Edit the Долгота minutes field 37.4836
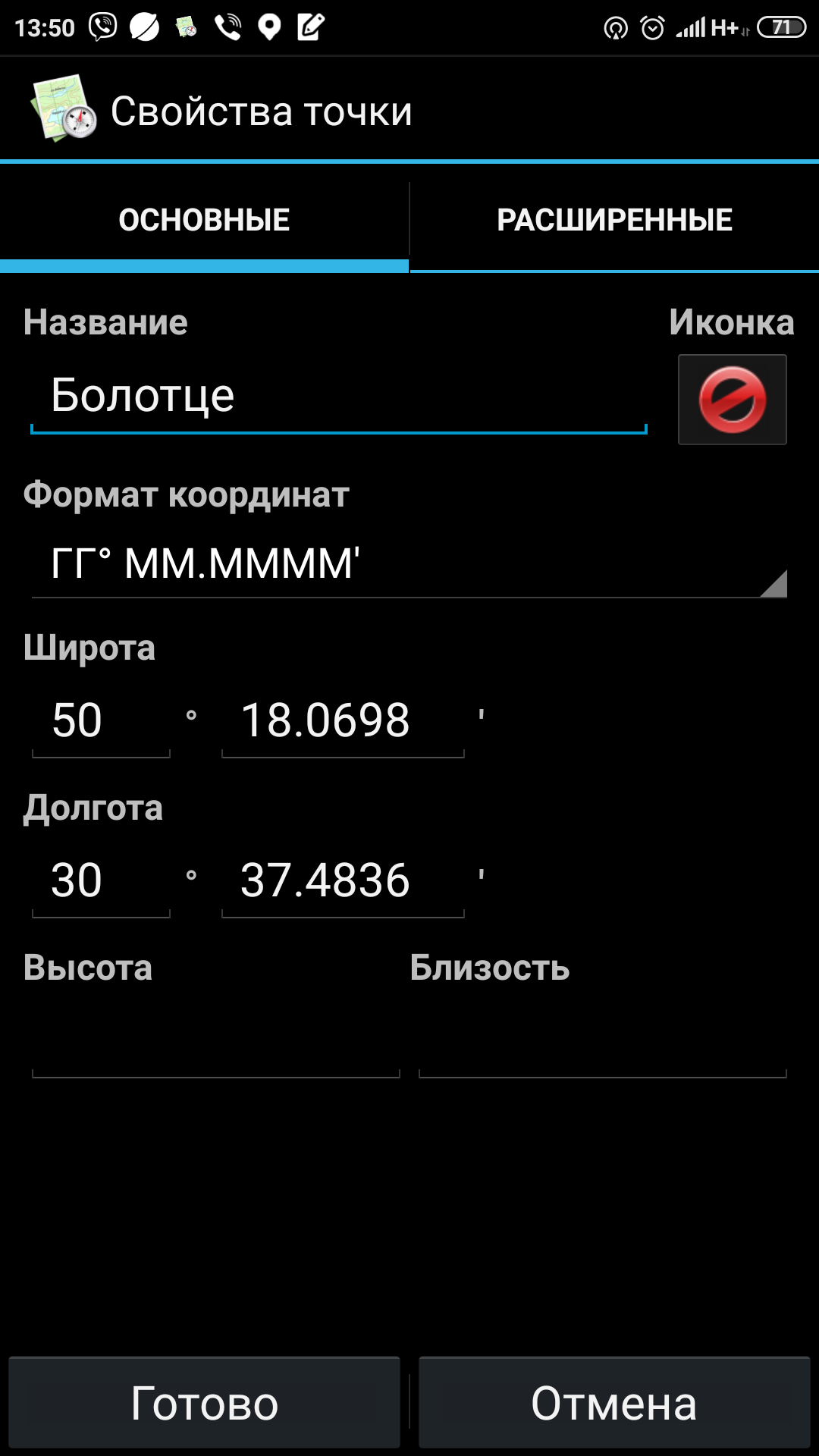819x1456 pixels. coord(342,880)
